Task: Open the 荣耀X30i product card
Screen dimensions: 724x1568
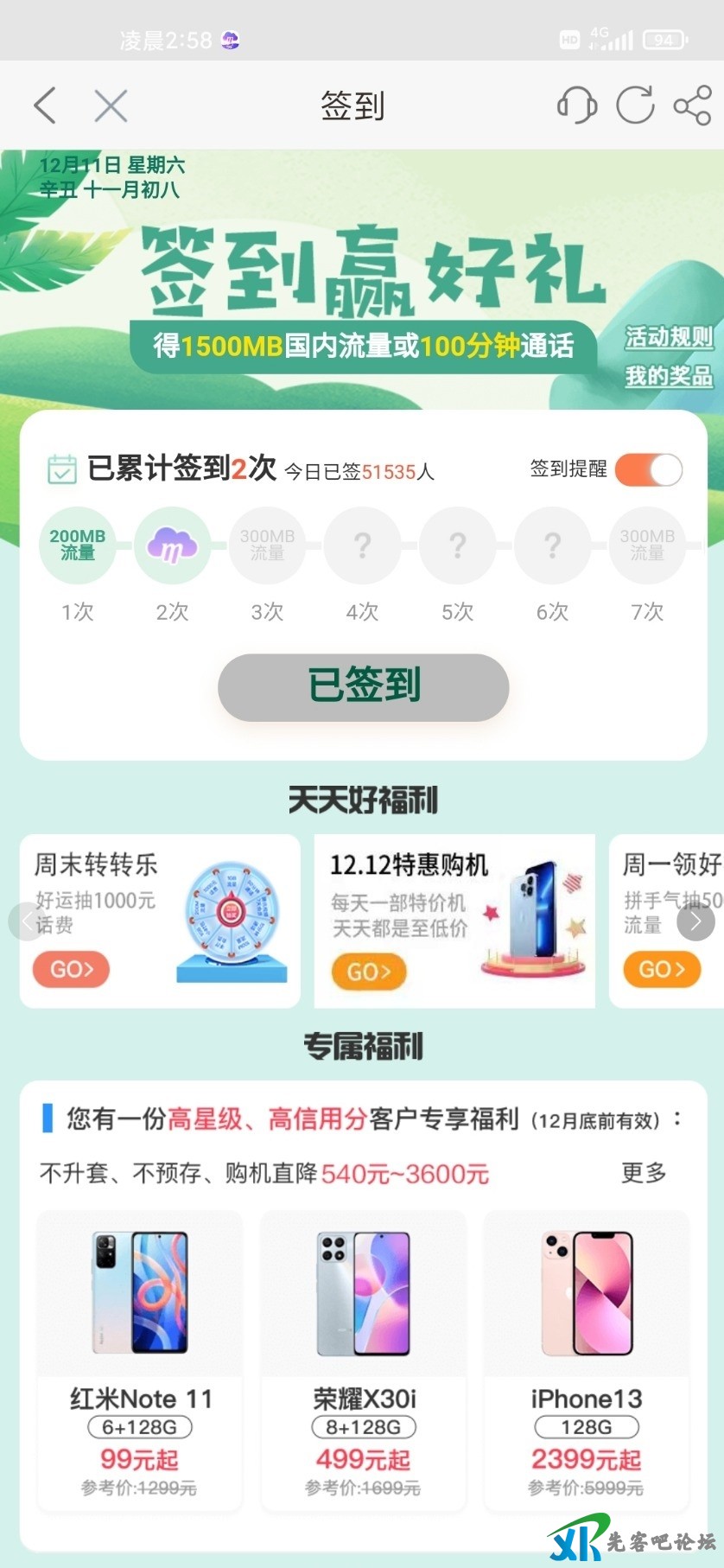Action: [363, 1361]
